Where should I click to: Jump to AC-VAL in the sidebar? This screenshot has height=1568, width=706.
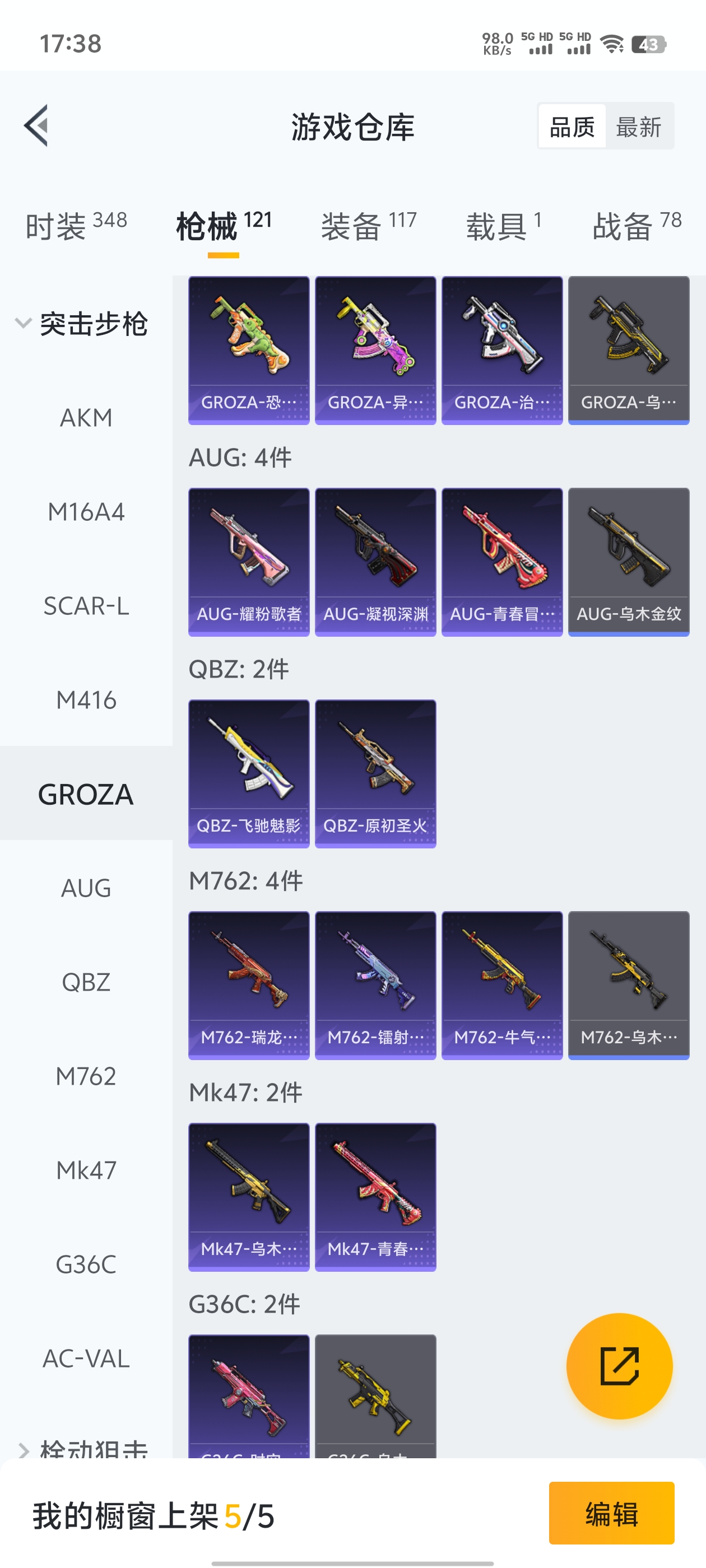pos(86,1358)
